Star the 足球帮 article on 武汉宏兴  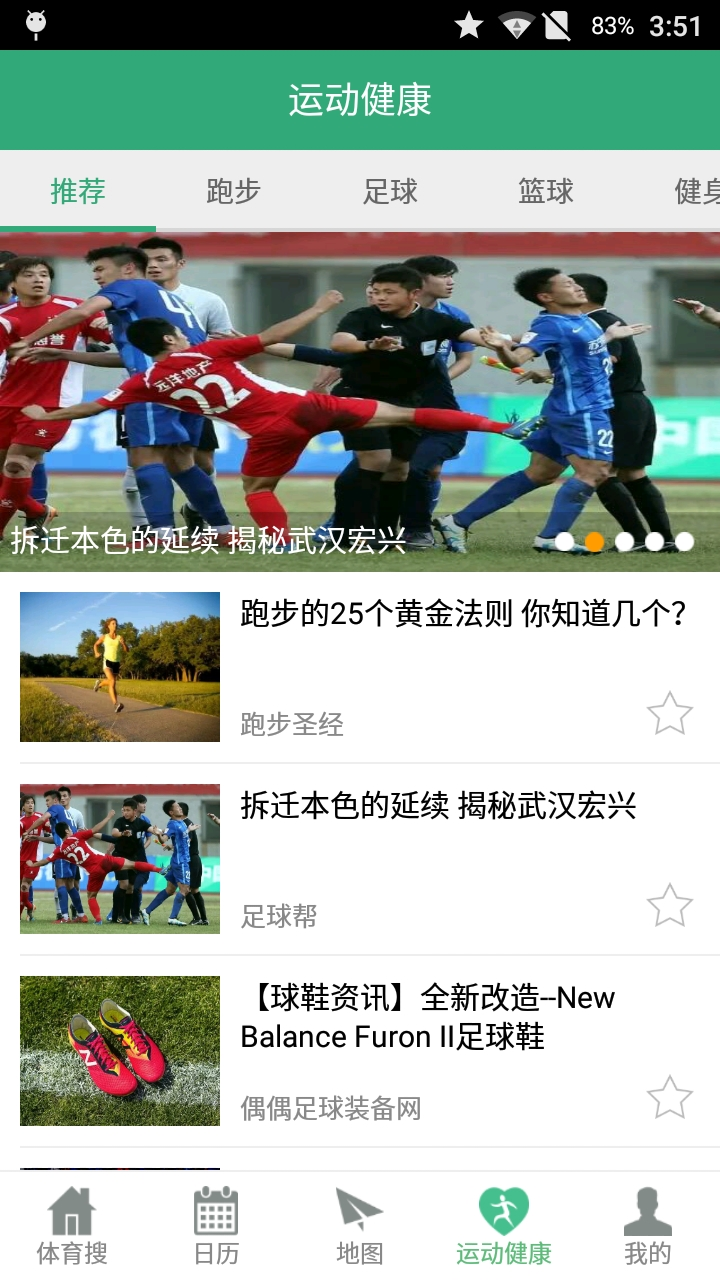point(669,906)
